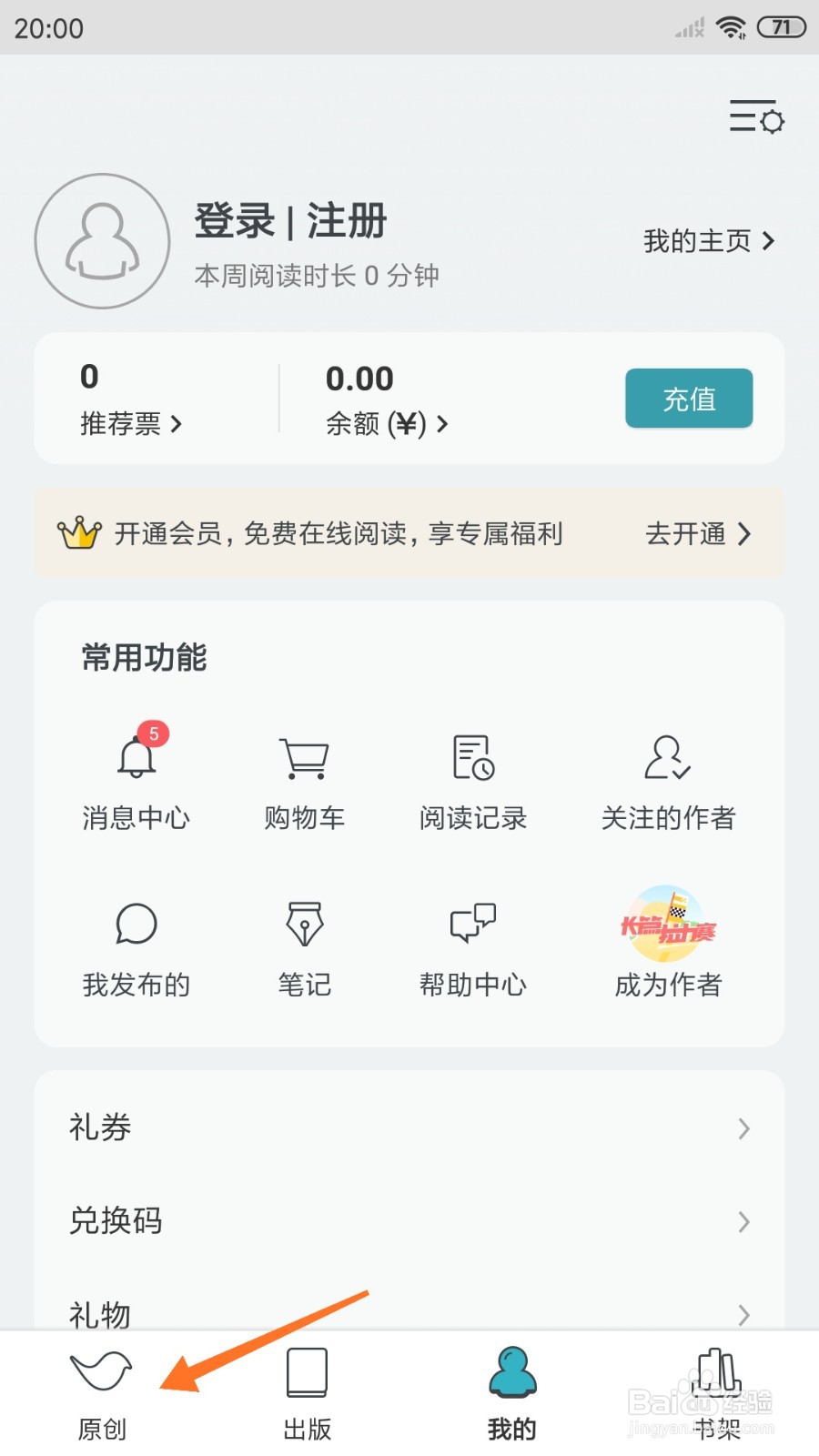The image size is (819, 1456).
Task: Expand 我的主页 to view profile page
Action: click(x=708, y=241)
